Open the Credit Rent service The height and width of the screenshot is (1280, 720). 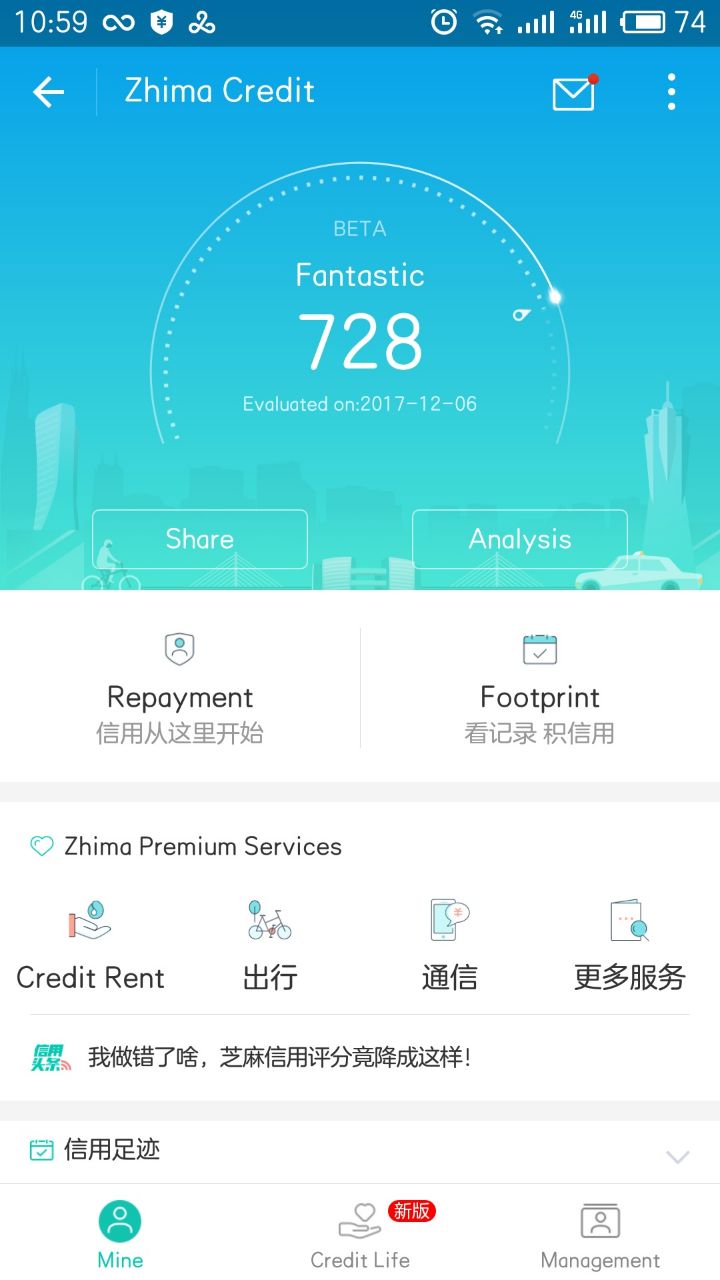point(90,946)
